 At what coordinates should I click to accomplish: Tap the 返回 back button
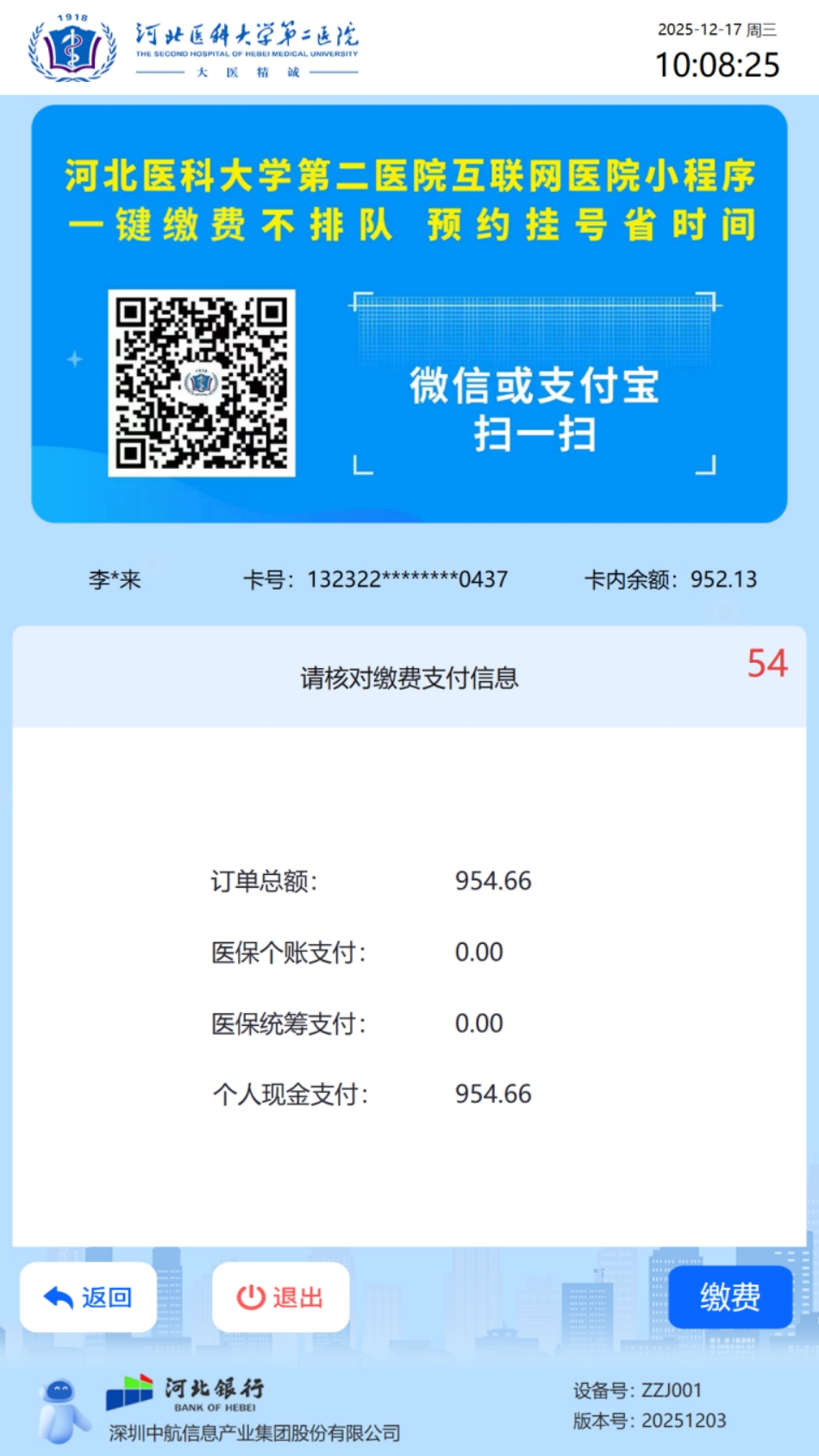88,1297
